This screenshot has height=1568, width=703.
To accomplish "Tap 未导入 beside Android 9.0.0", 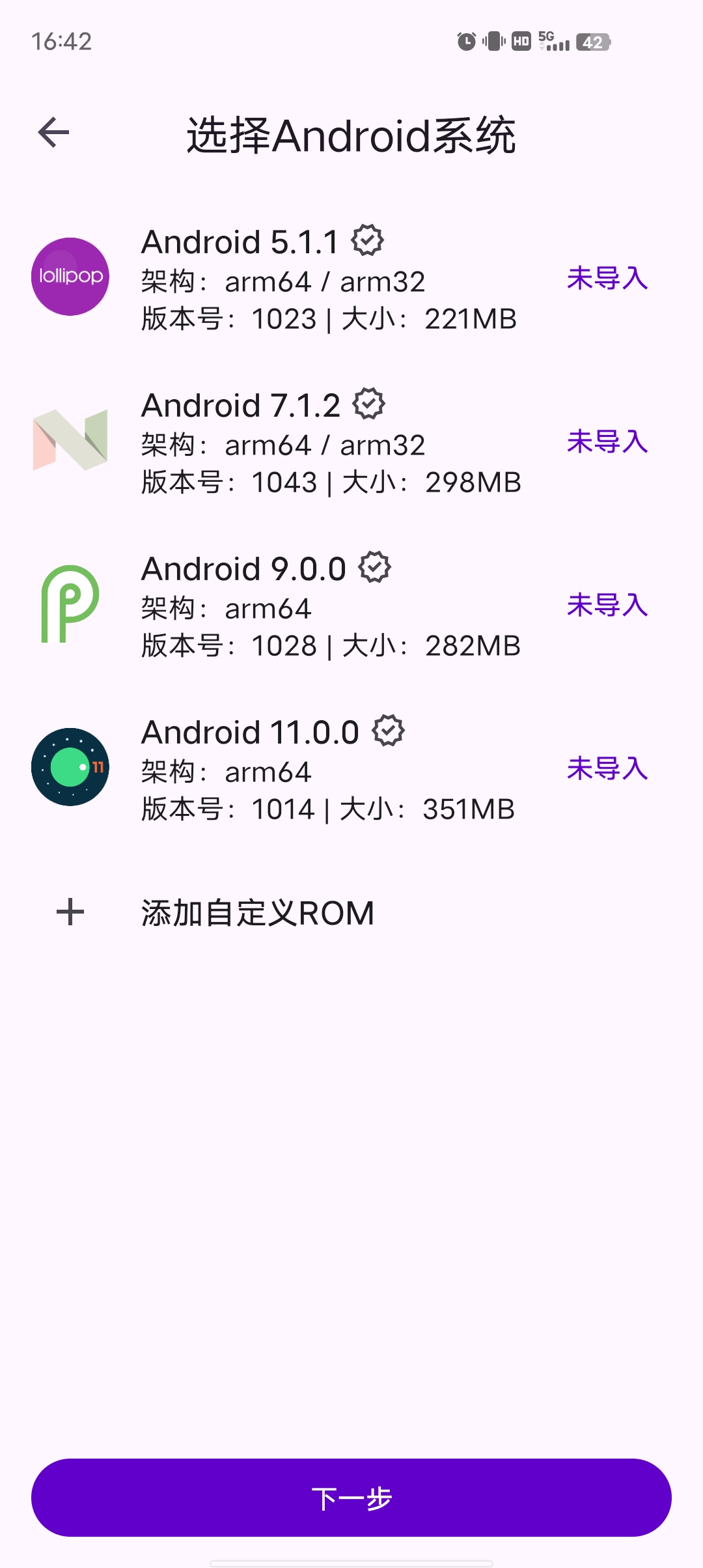I will pyautogui.click(x=607, y=606).
